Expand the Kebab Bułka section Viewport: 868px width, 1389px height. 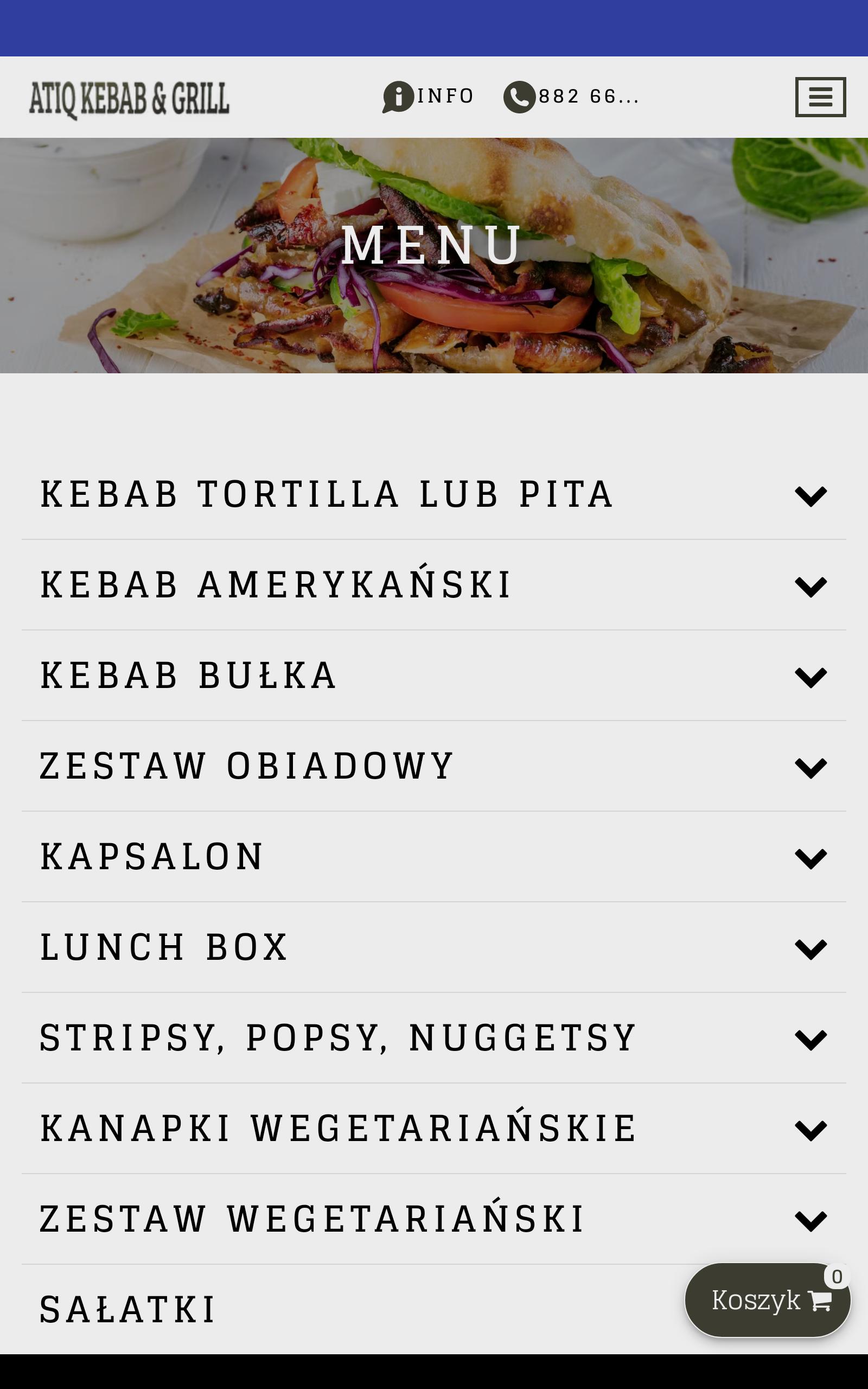(434, 676)
